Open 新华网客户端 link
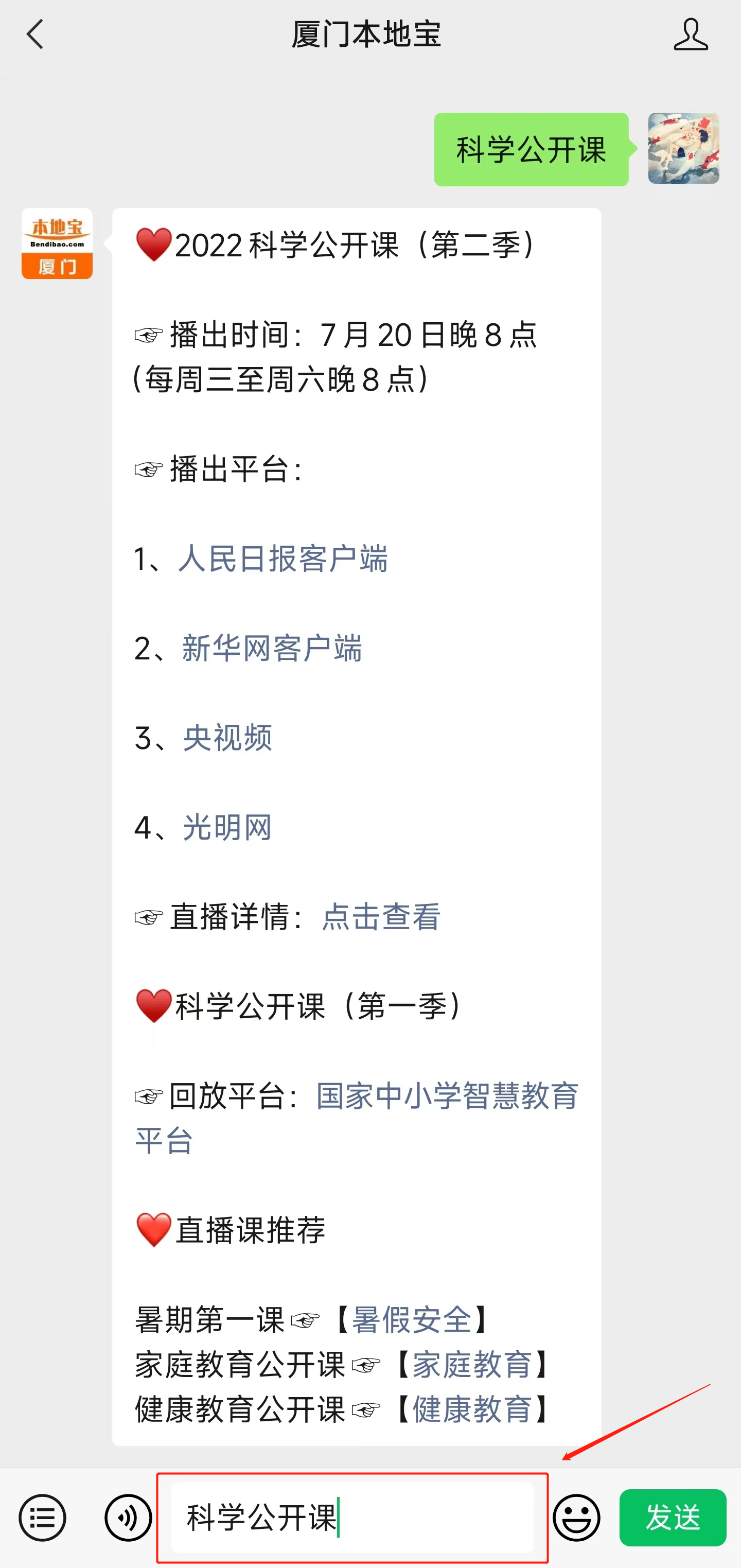Image resolution: width=741 pixels, height=1568 pixels. point(272,648)
